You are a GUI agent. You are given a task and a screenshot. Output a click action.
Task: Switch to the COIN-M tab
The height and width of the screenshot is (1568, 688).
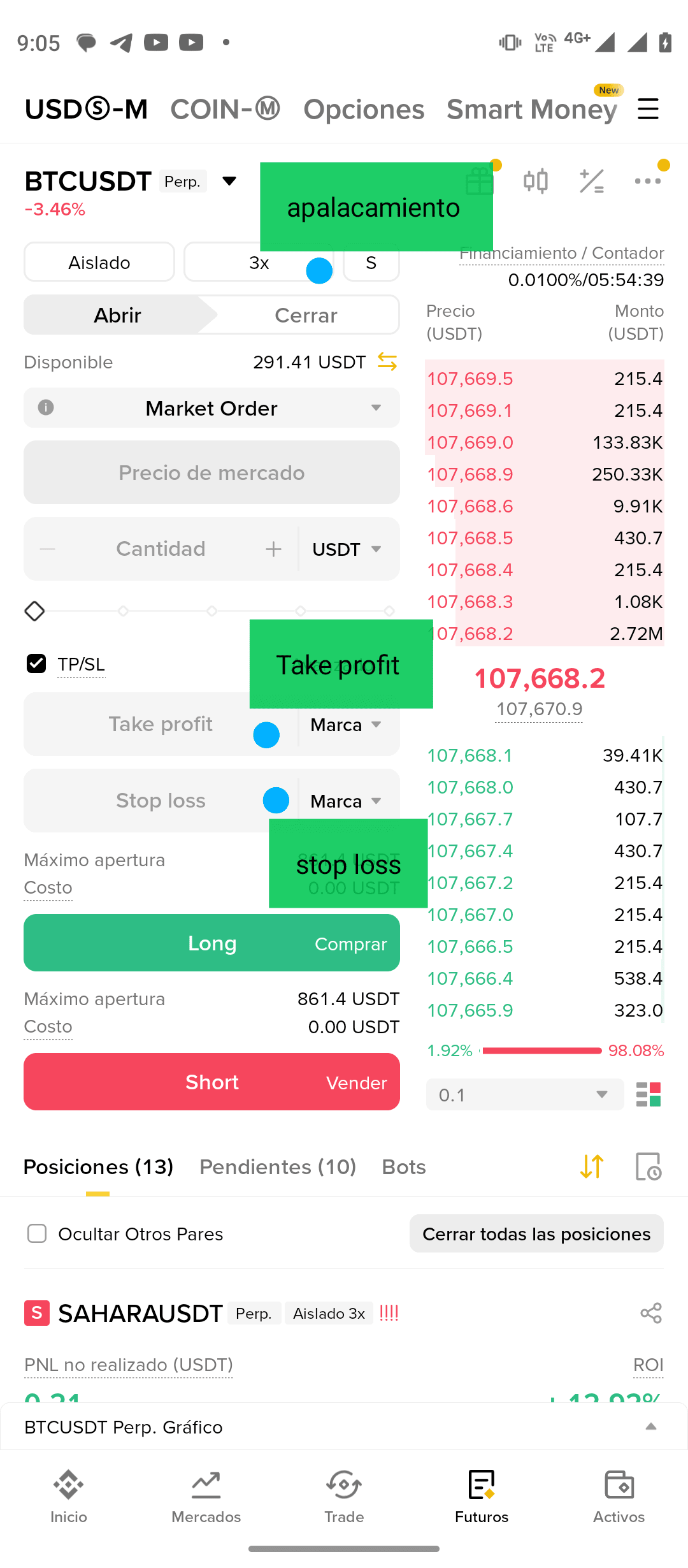[x=225, y=109]
